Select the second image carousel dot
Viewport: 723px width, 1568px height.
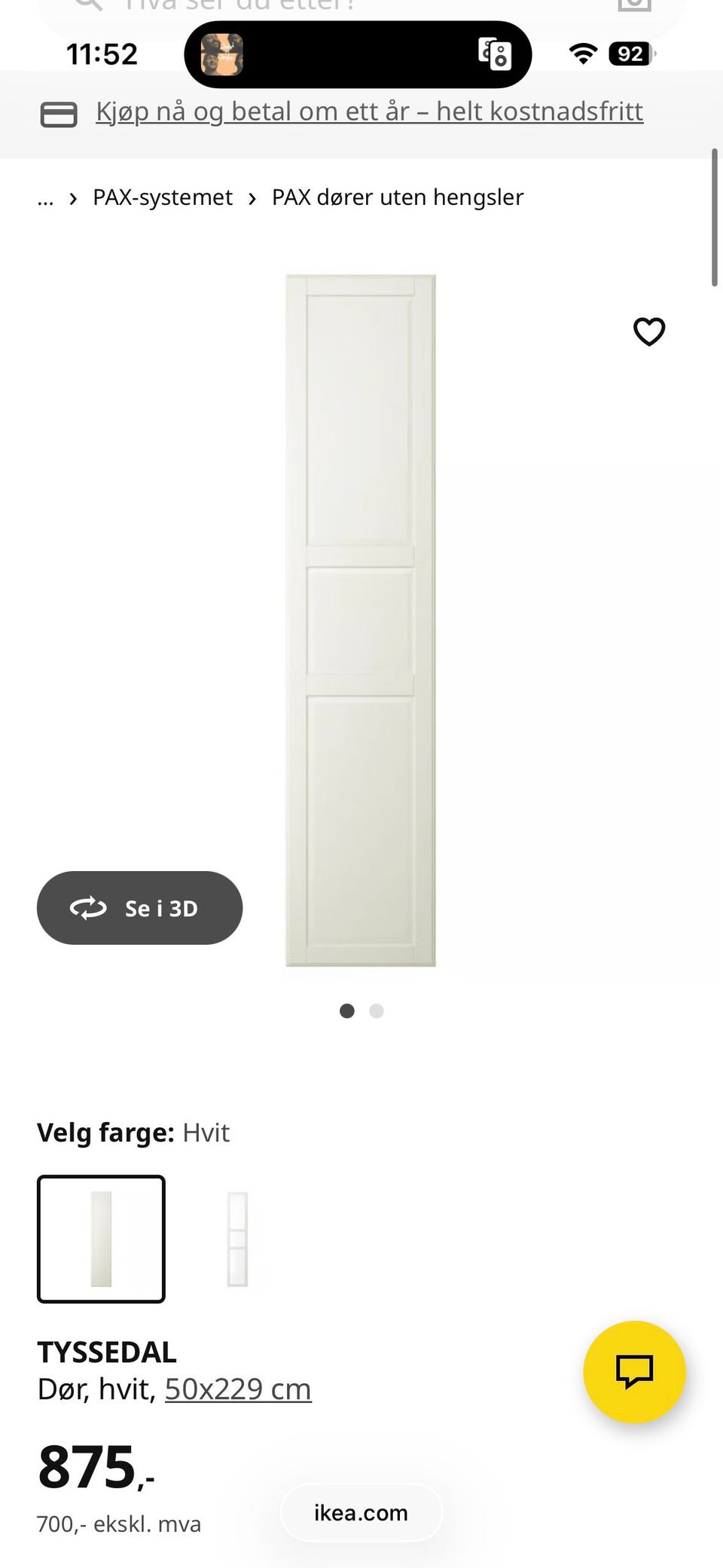[x=376, y=1010]
